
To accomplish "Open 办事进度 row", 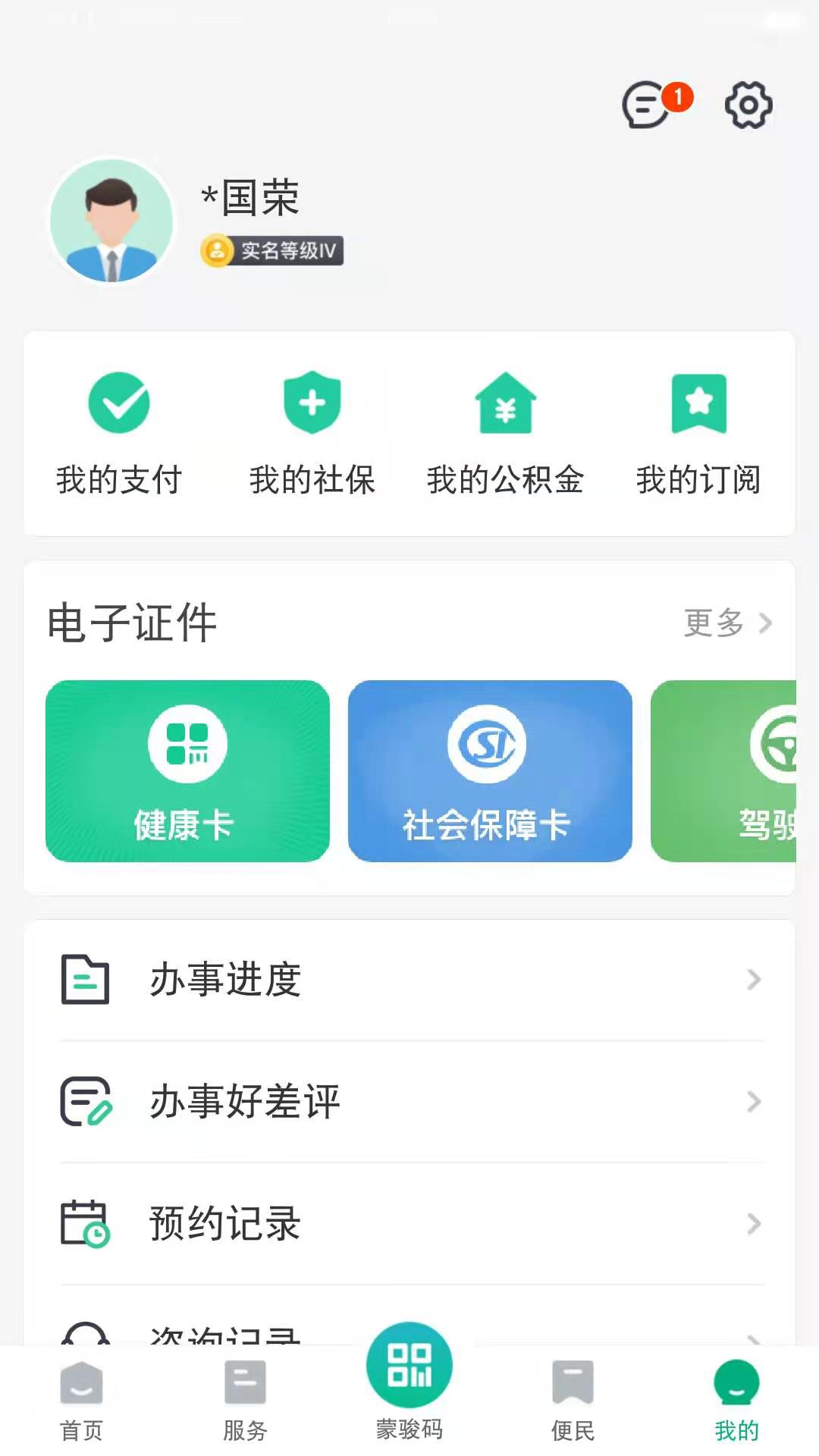I will (x=409, y=980).
